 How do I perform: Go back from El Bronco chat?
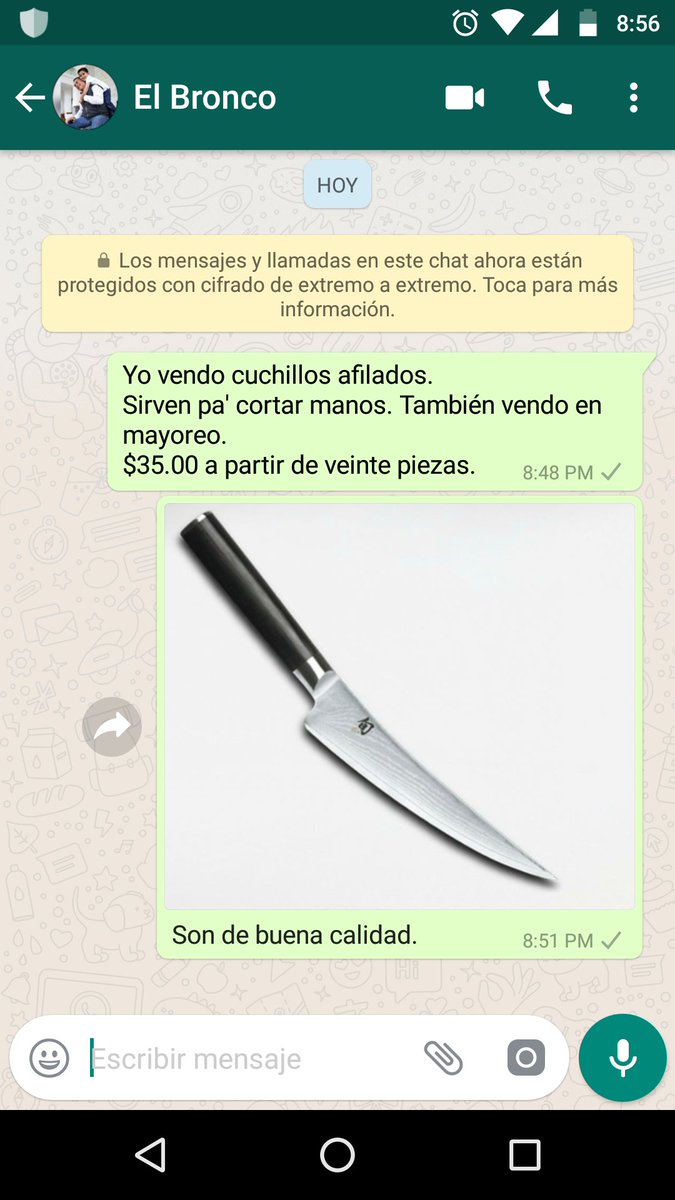coord(30,98)
